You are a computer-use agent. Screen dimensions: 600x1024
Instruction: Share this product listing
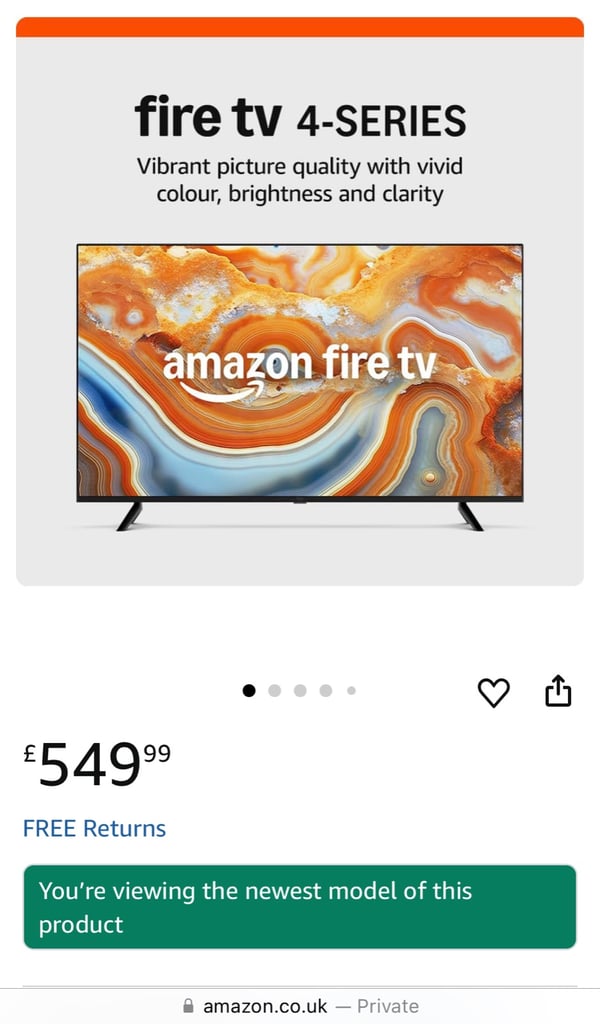(x=558, y=691)
